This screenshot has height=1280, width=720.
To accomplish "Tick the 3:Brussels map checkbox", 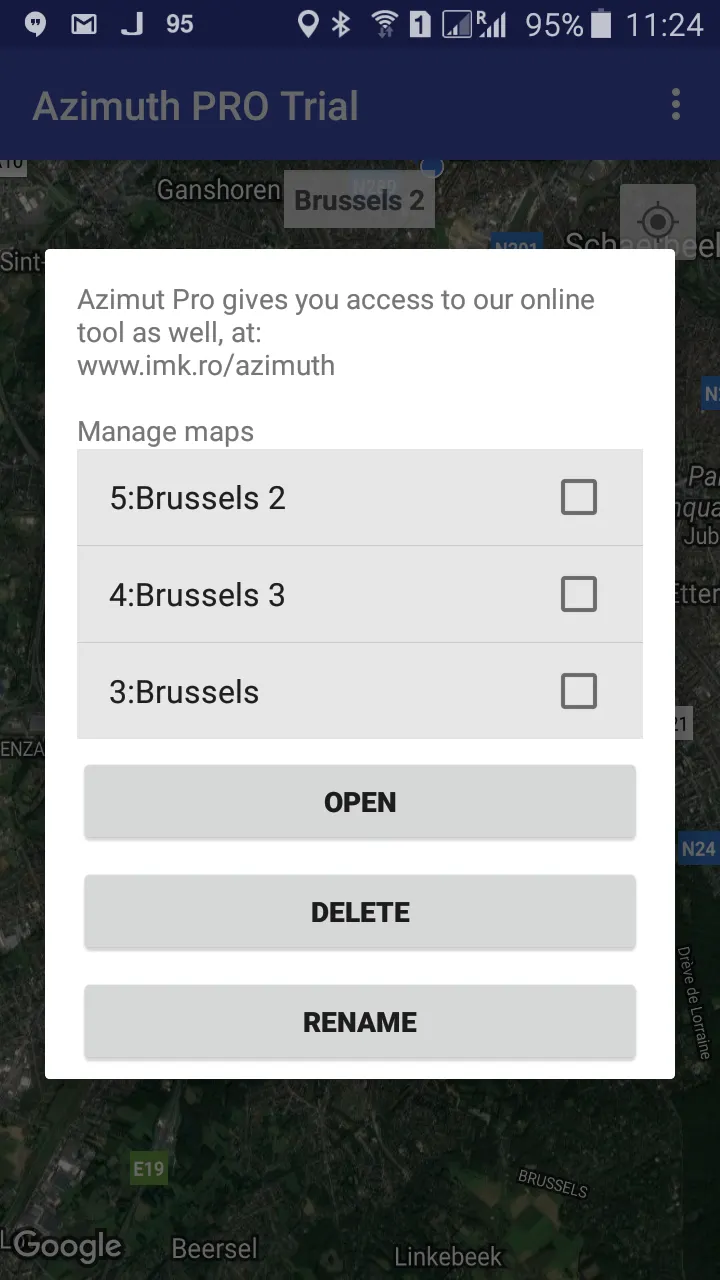I will [579, 691].
